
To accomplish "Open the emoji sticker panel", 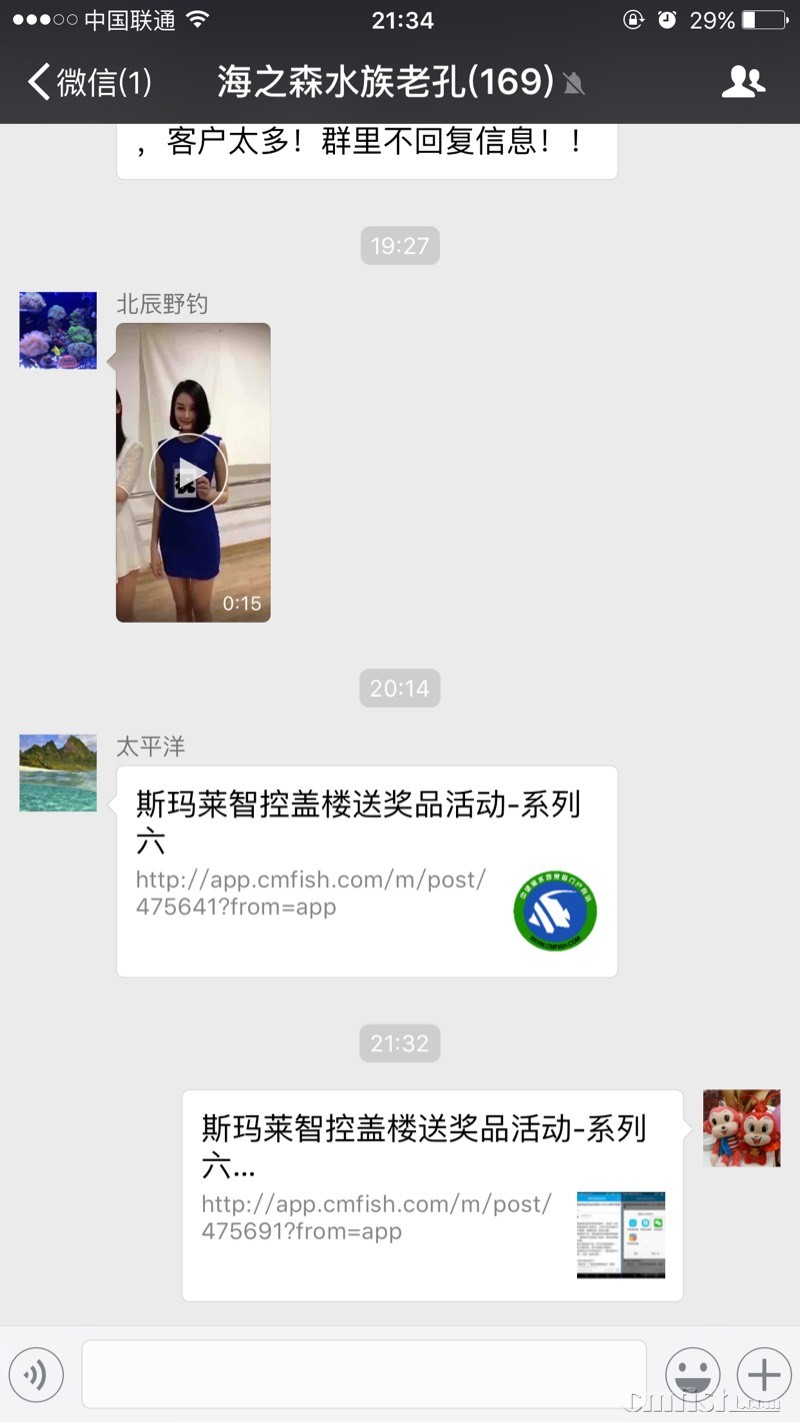I will point(693,1375).
